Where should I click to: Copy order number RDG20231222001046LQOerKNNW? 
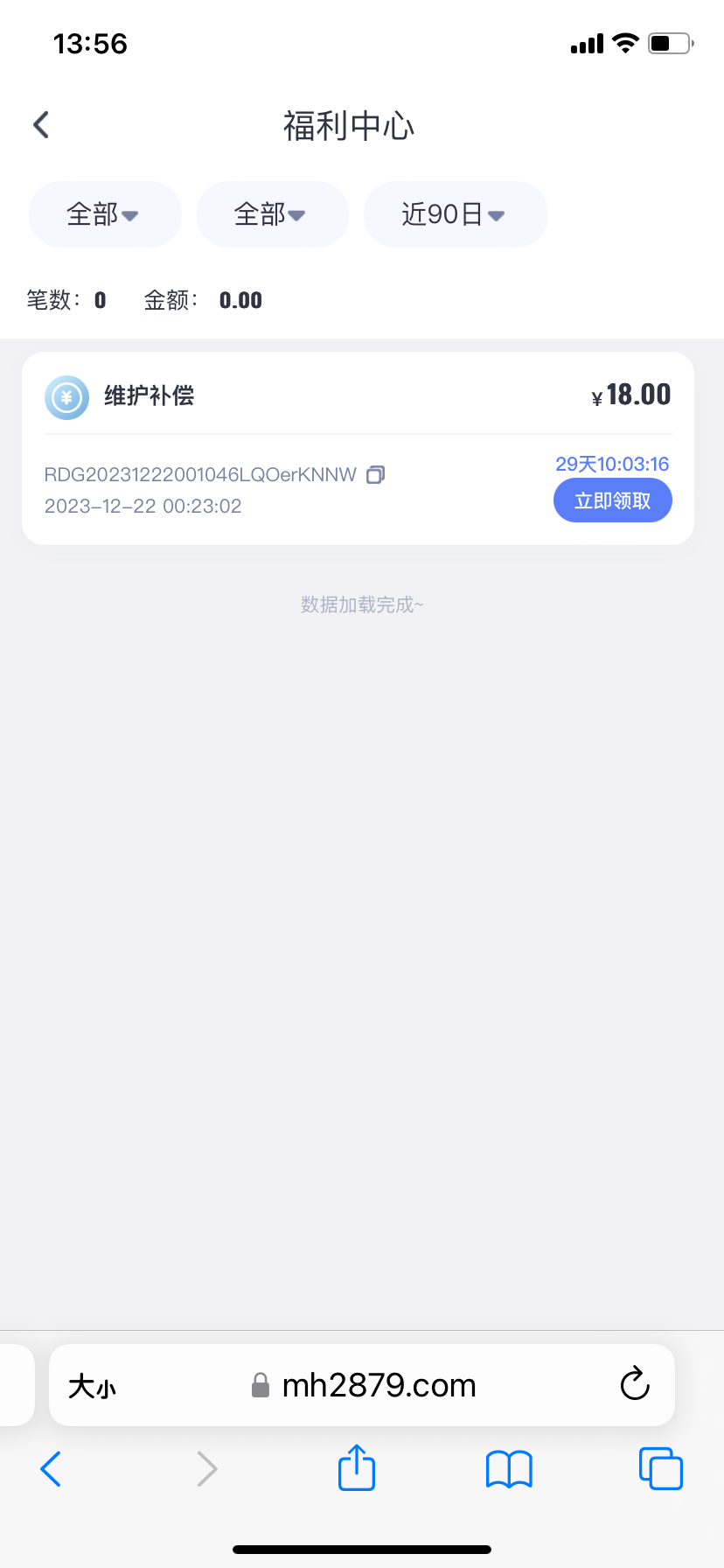375,474
